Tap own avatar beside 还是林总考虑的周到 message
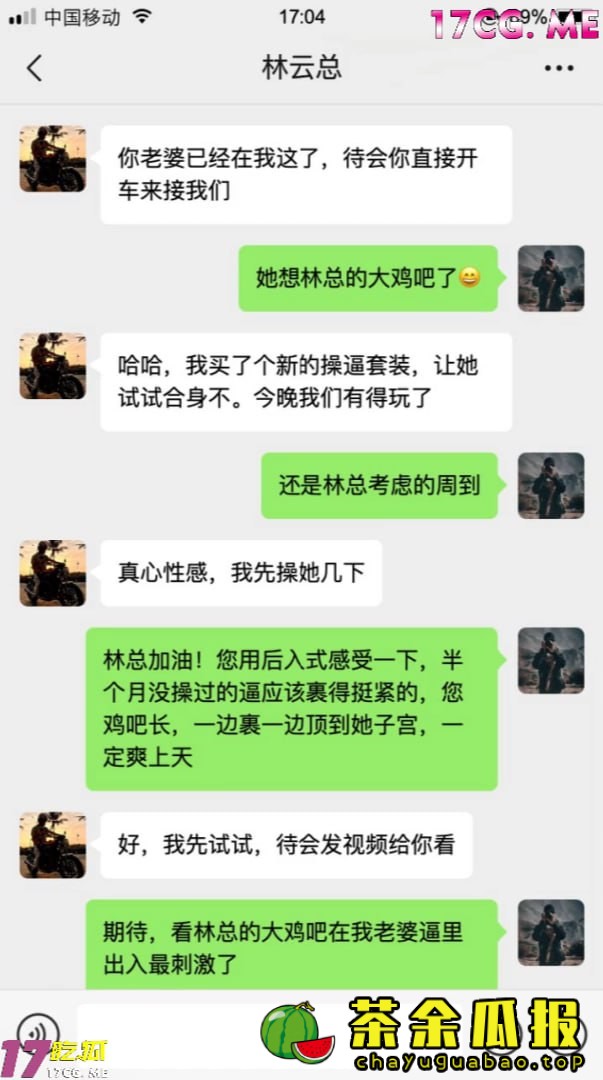This screenshot has width=603, height=1080. coord(550,485)
